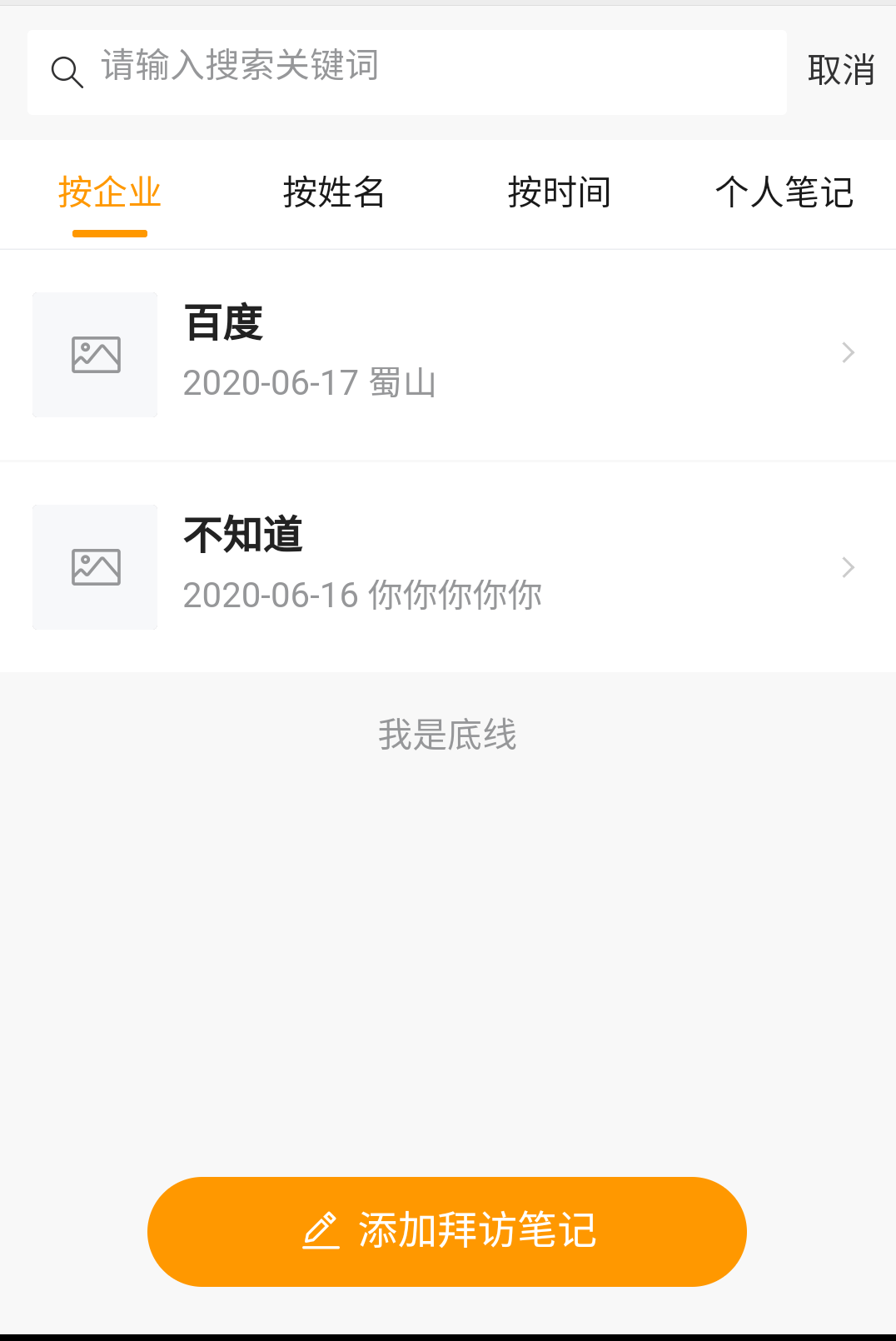Tap the 请输入搜索关键词 search field
The image size is (896, 1341).
point(406,72)
